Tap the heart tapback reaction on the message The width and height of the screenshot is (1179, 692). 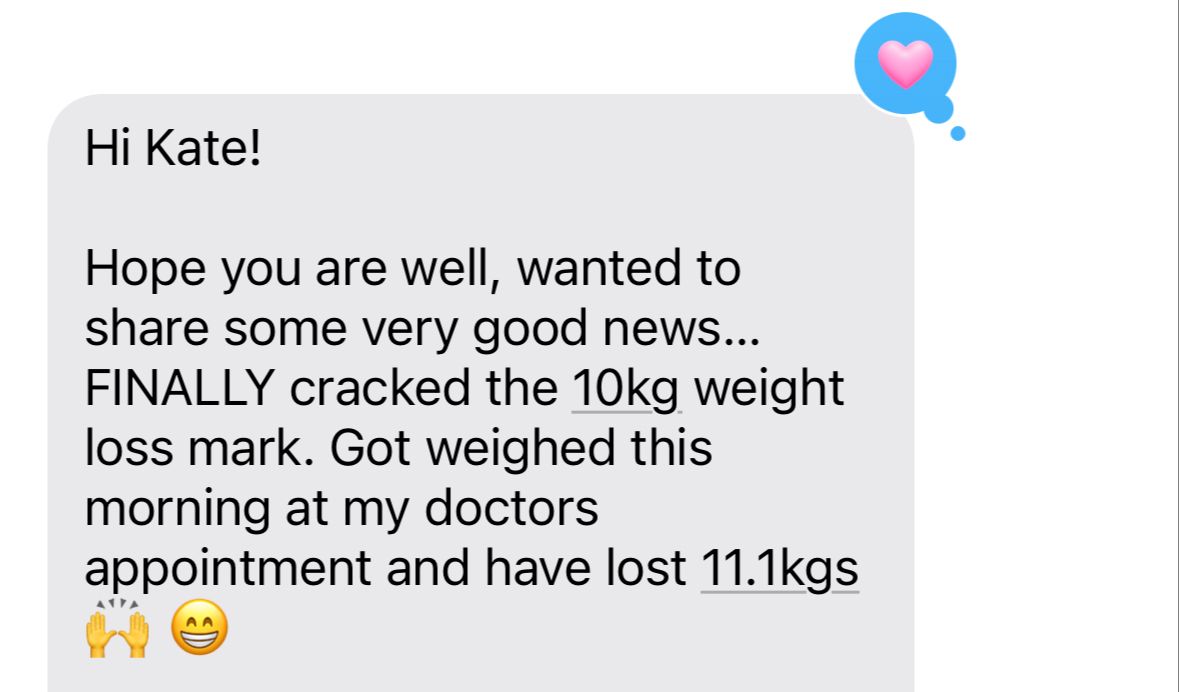(x=905, y=65)
